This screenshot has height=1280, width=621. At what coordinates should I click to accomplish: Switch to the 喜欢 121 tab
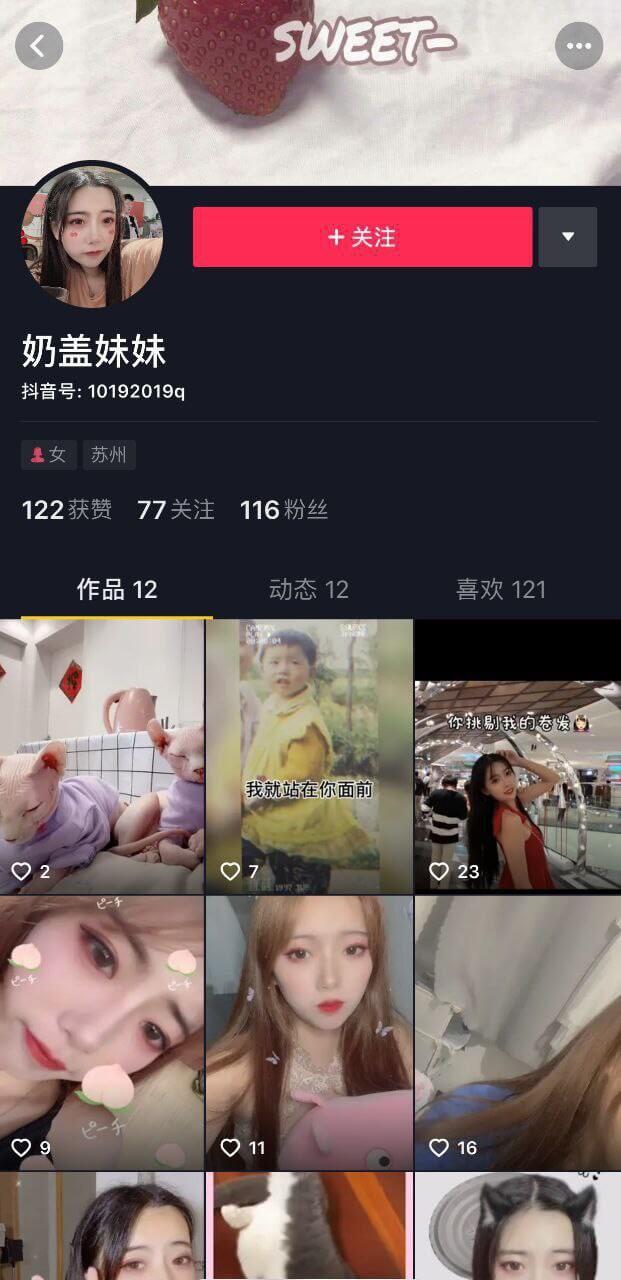coord(501,590)
